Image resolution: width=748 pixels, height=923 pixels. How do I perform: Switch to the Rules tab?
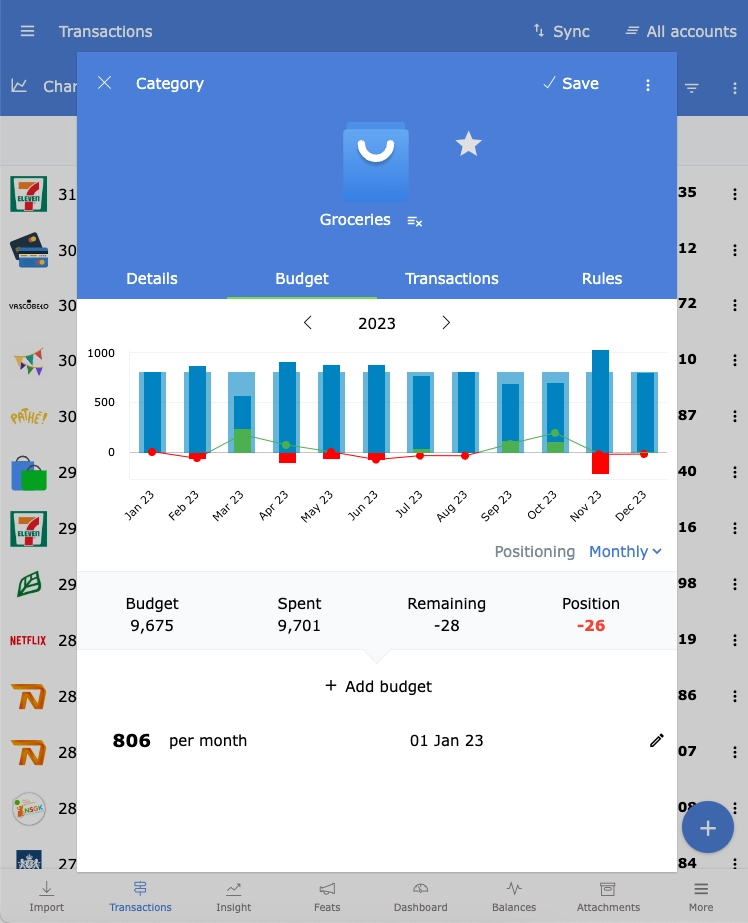(x=601, y=278)
